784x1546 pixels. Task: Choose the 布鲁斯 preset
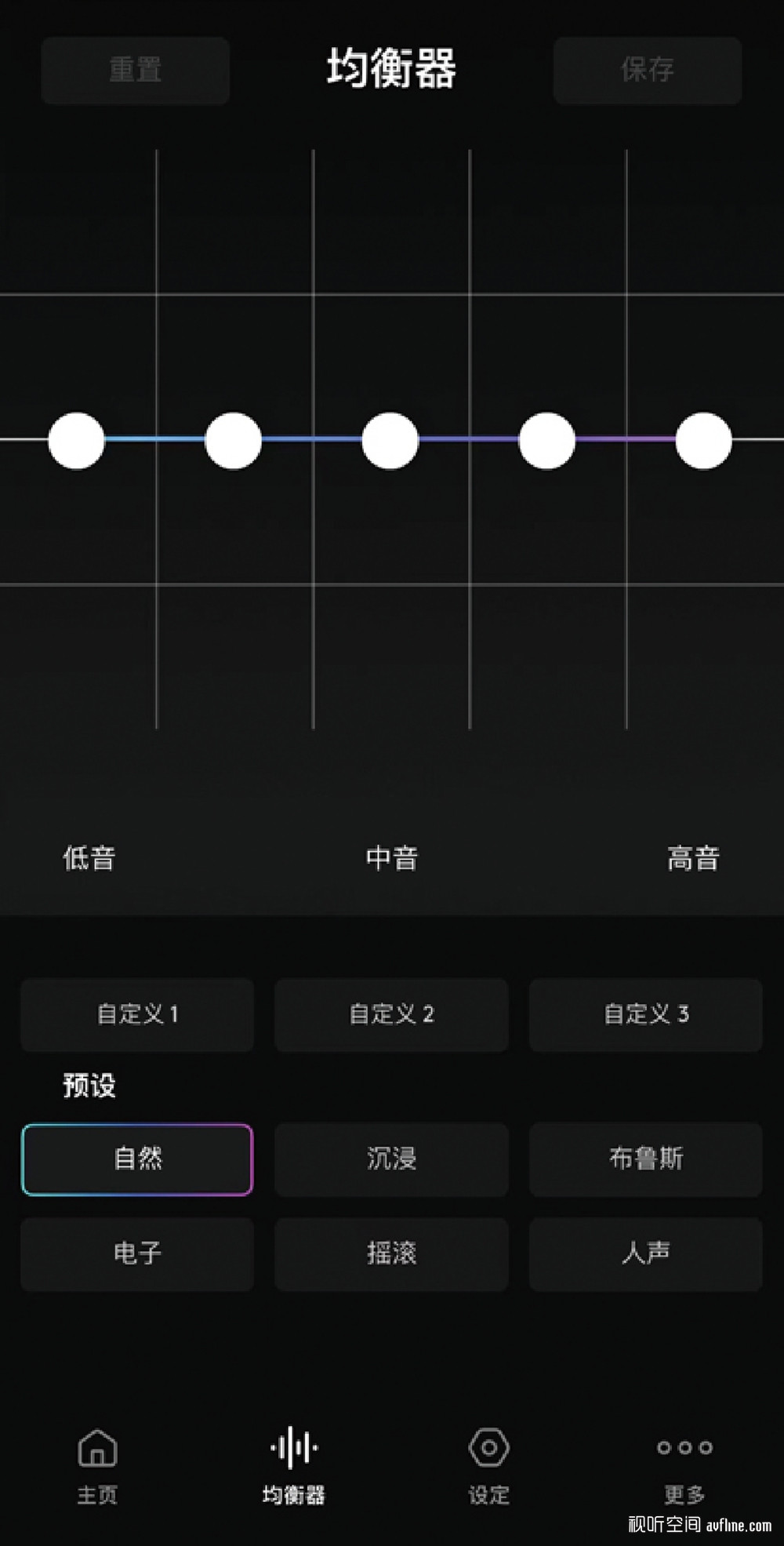pos(646,1159)
